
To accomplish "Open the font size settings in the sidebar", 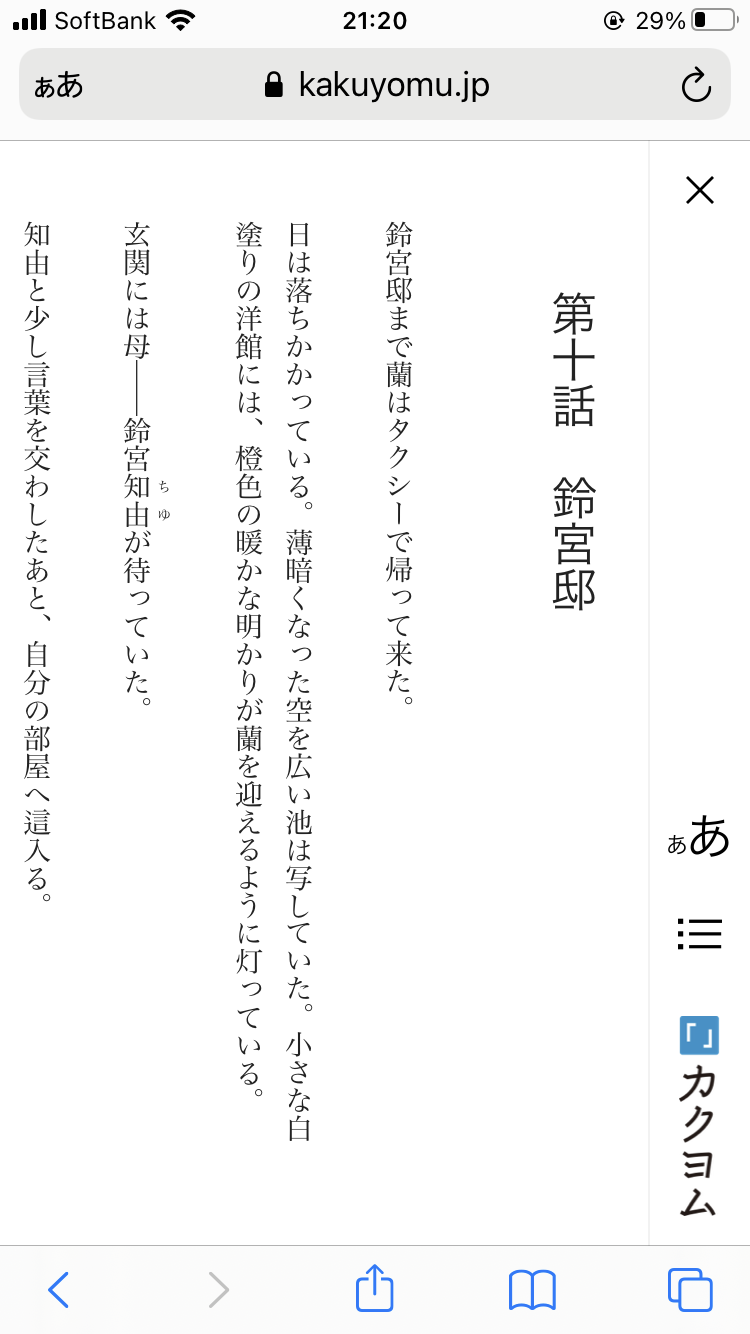I will pyautogui.click(x=699, y=837).
